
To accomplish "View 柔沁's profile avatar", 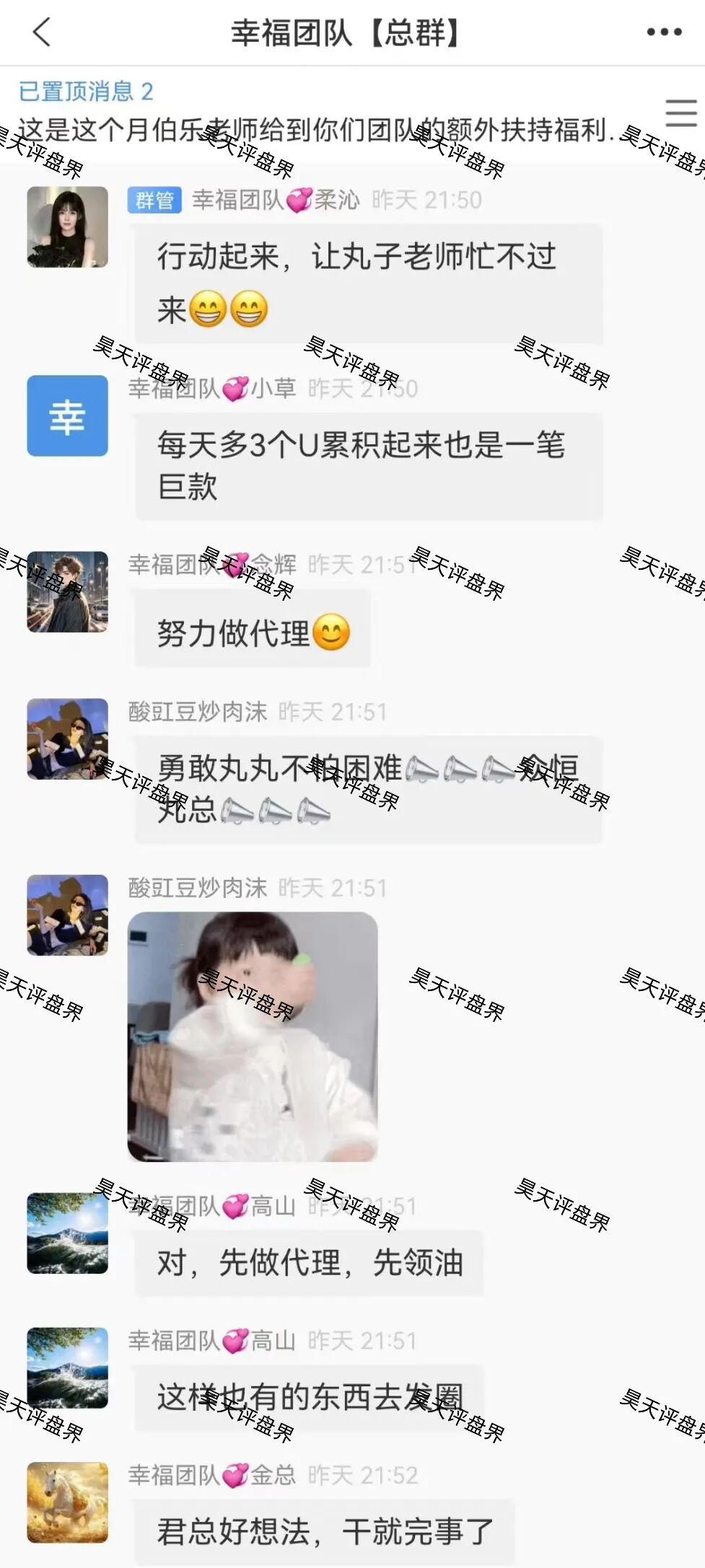I will (68, 227).
